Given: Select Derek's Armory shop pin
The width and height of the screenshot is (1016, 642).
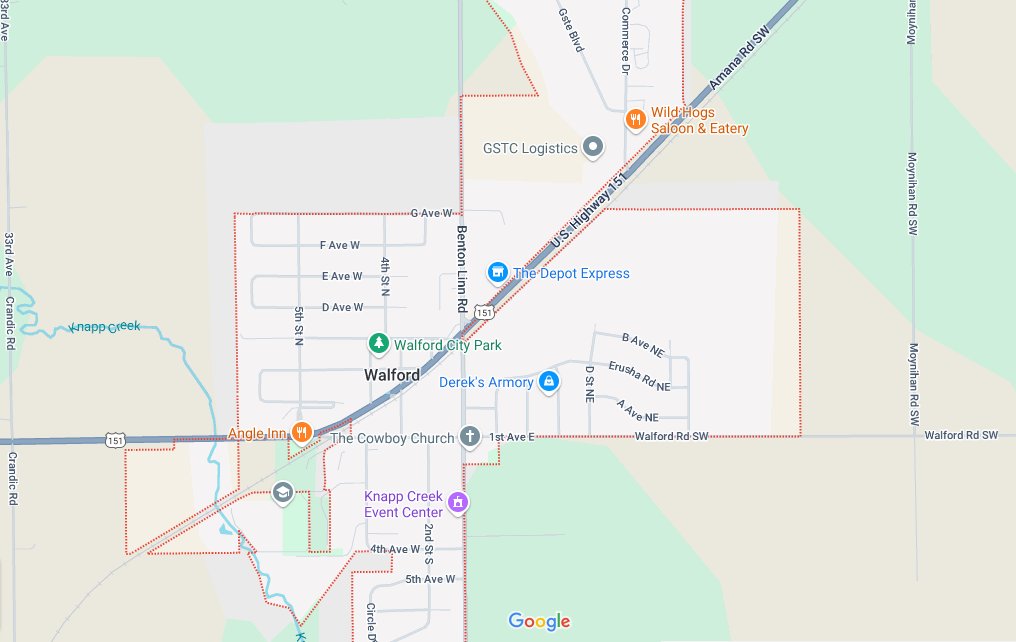Looking at the screenshot, I should tap(548, 382).
